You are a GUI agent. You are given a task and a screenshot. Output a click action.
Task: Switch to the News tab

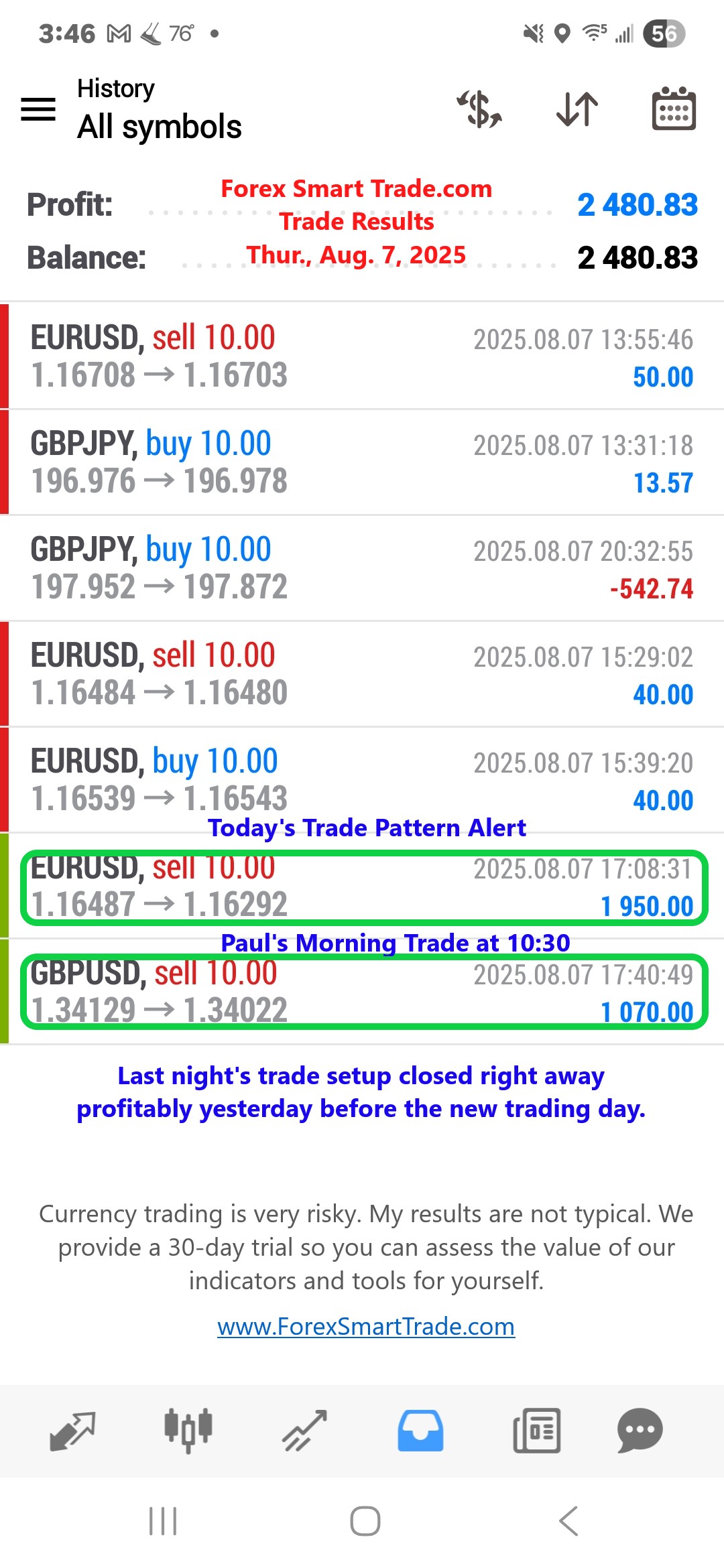click(536, 1431)
